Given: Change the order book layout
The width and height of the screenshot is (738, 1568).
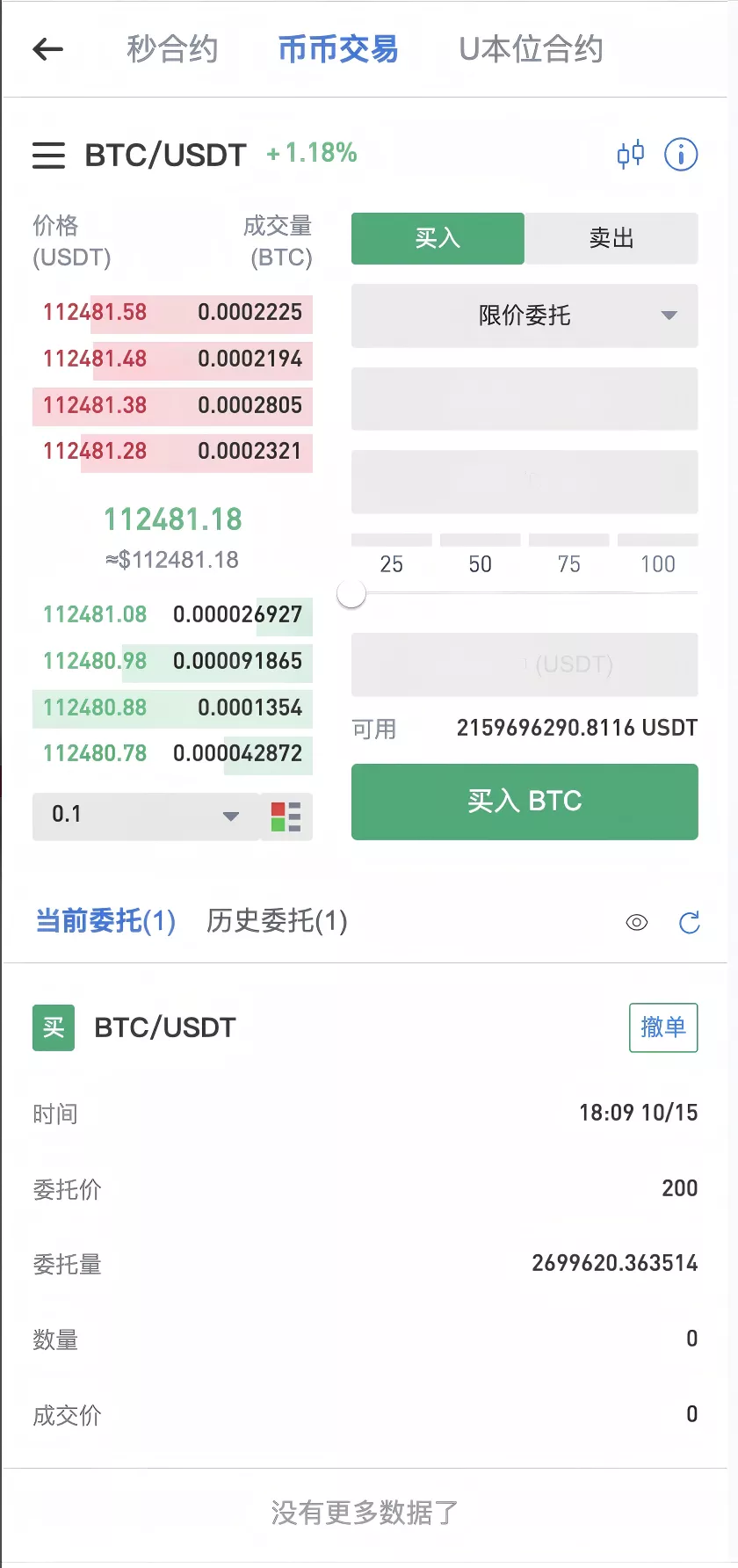Looking at the screenshot, I should tap(286, 817).
